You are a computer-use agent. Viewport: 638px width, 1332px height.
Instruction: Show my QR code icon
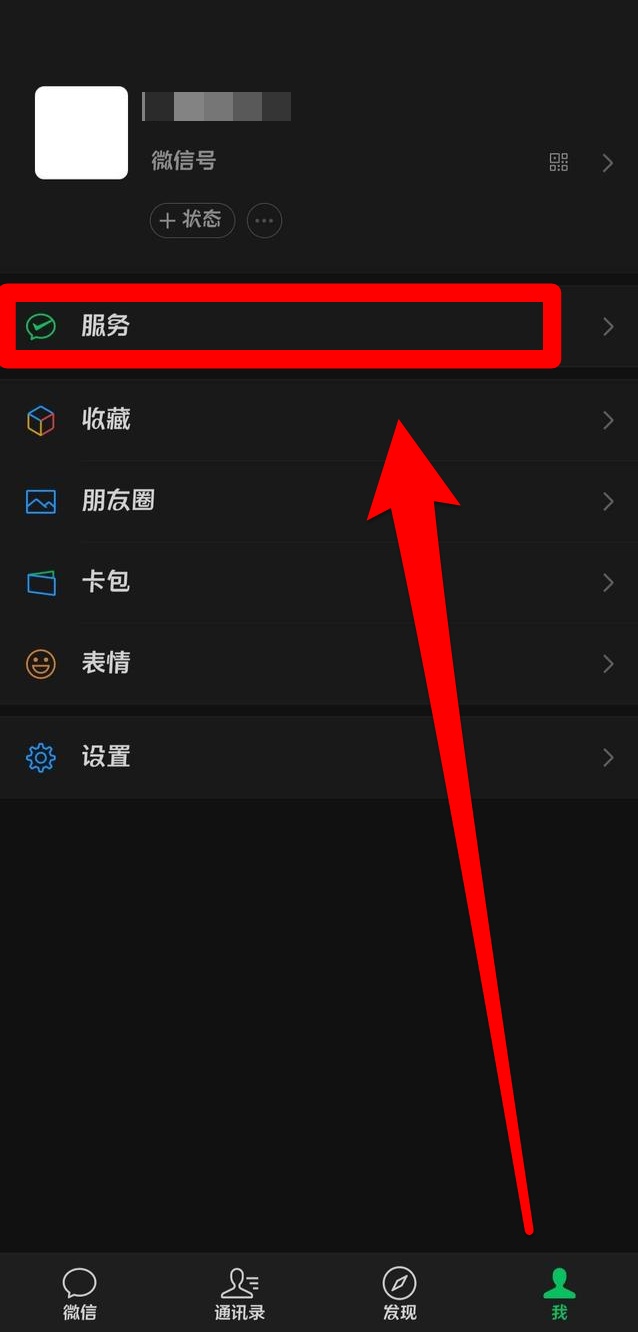559,162
